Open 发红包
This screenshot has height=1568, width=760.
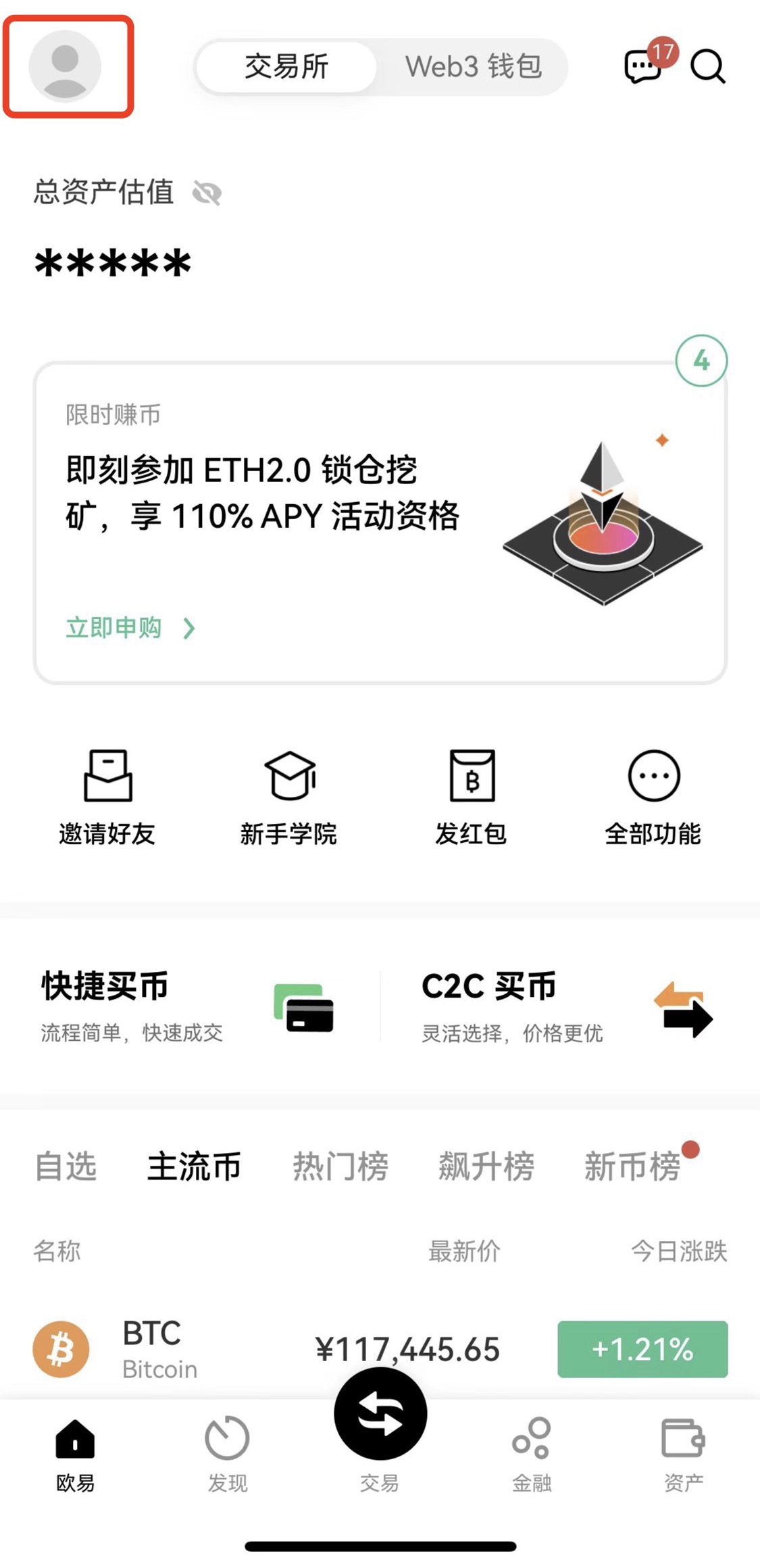click(x=472, y=798)
